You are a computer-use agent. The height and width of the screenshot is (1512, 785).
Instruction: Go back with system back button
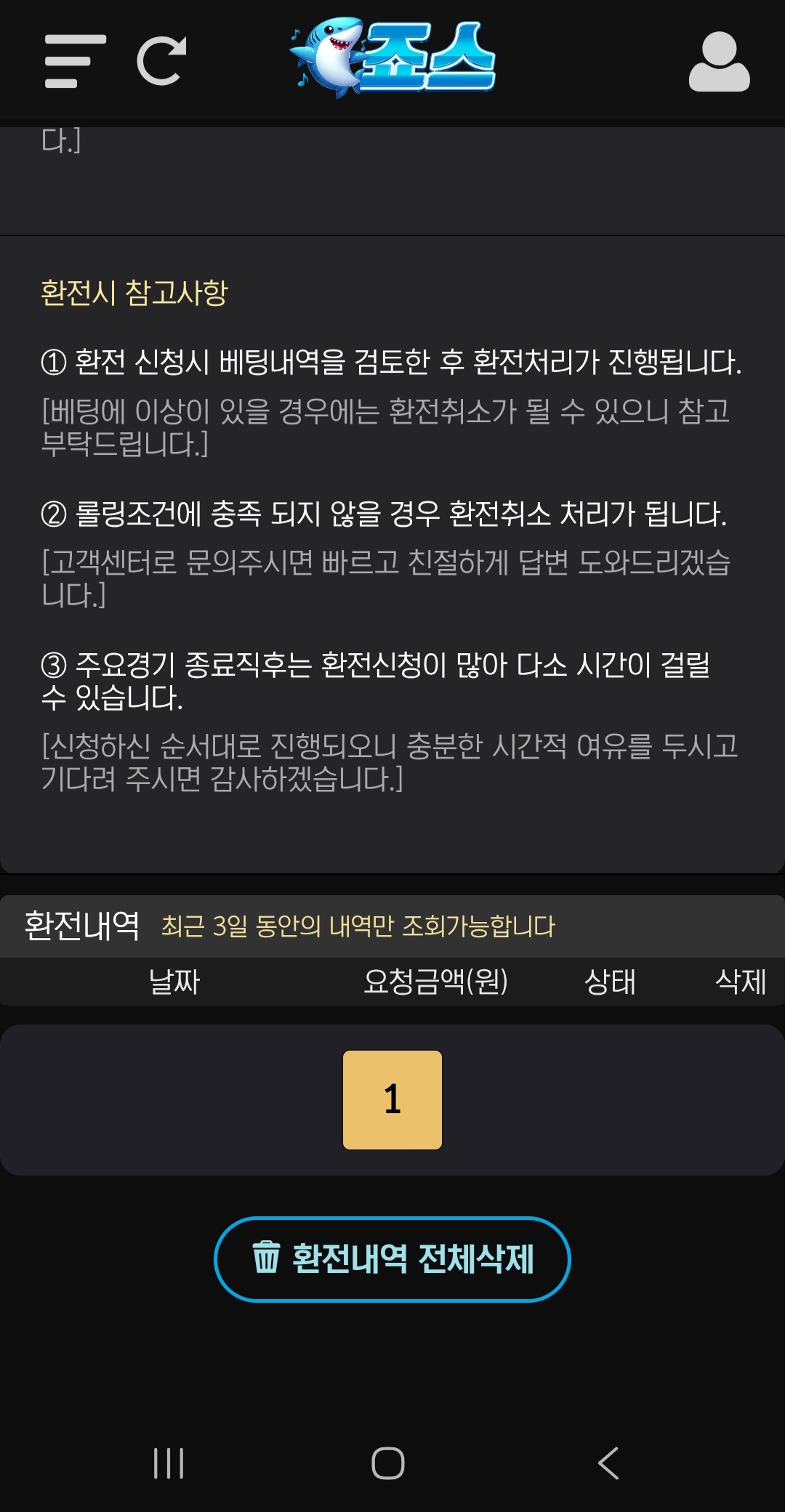pyautogui.click(x=608, y=1463)
